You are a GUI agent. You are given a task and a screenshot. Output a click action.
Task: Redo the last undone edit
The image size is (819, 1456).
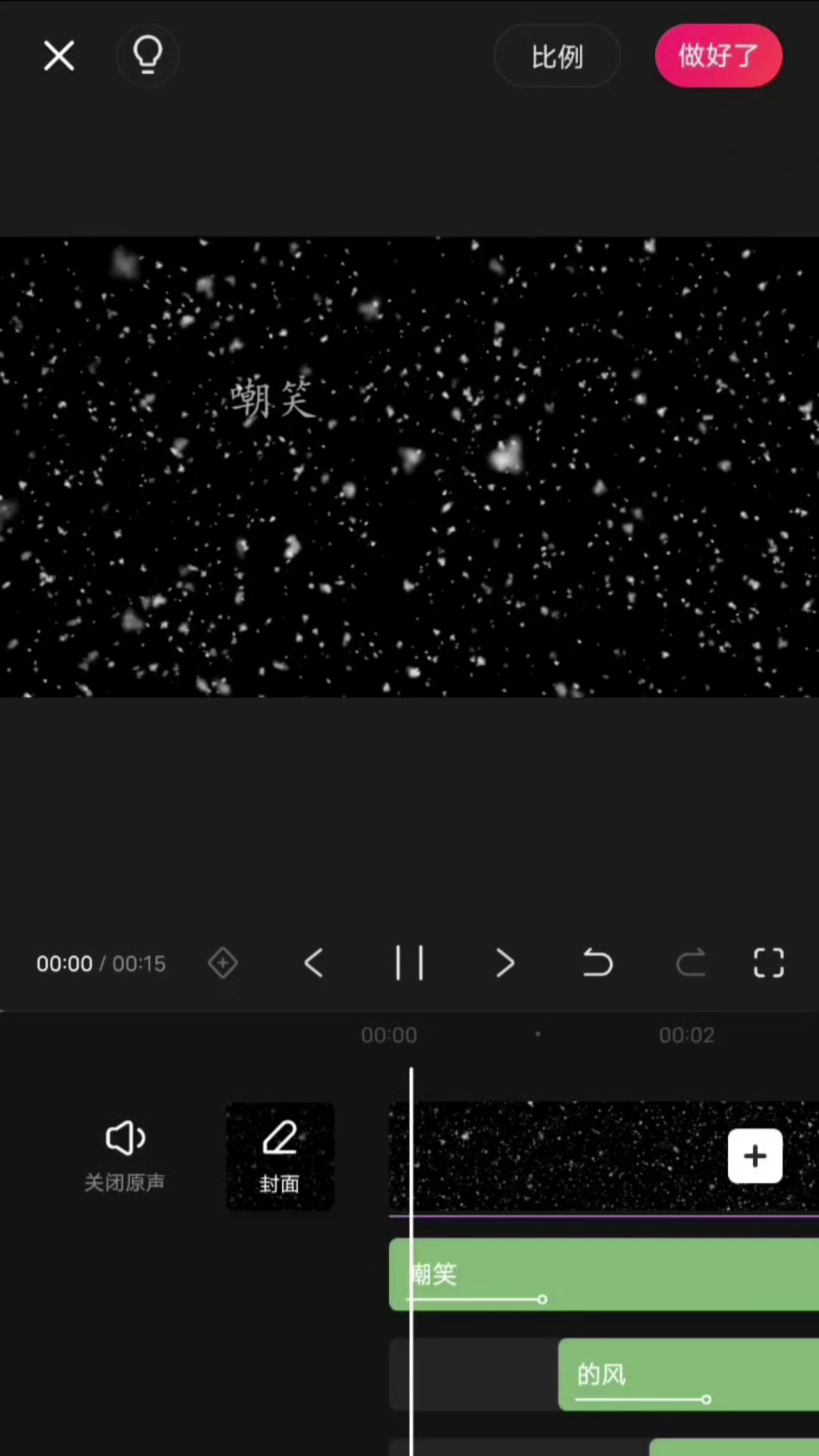(x=691, y=963)
